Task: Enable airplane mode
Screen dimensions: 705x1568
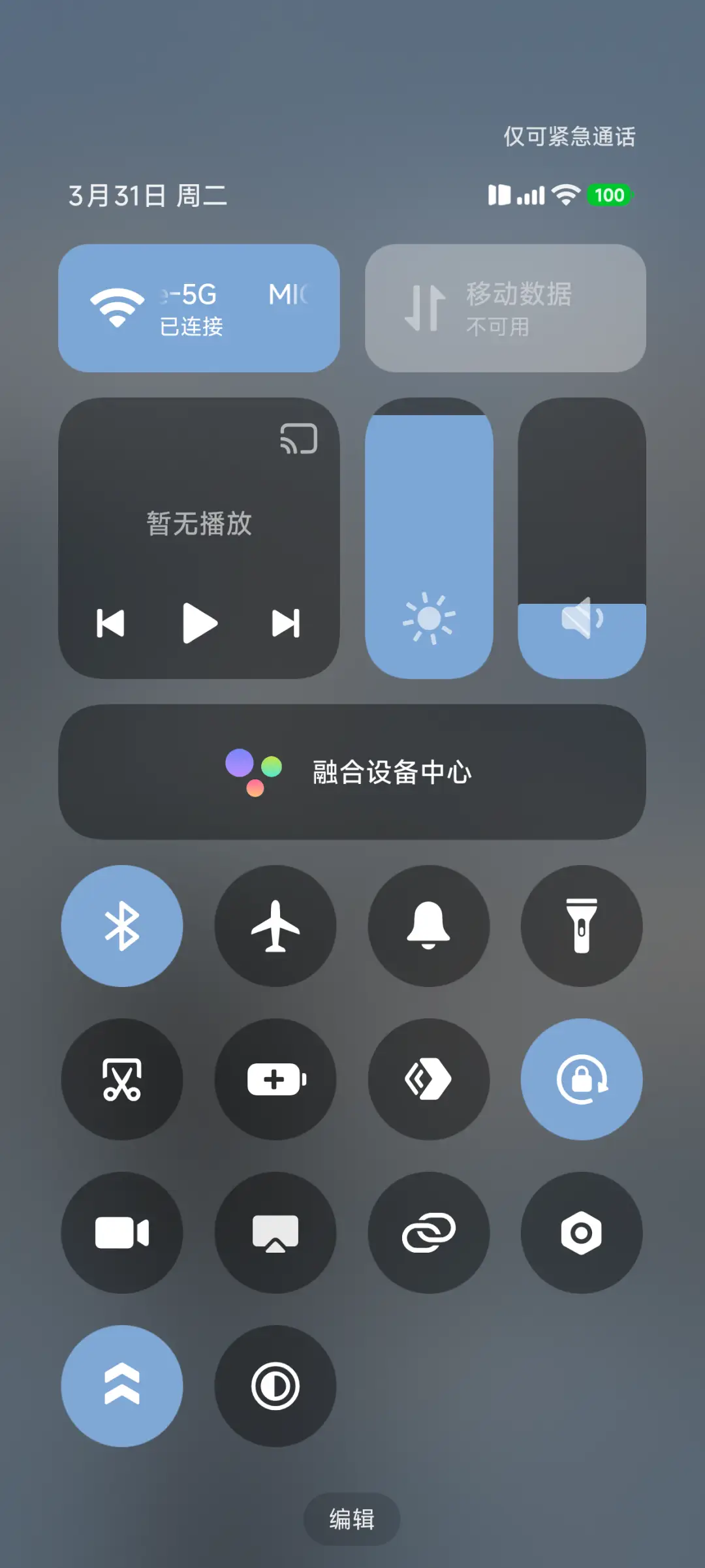Action: [275, 926]
